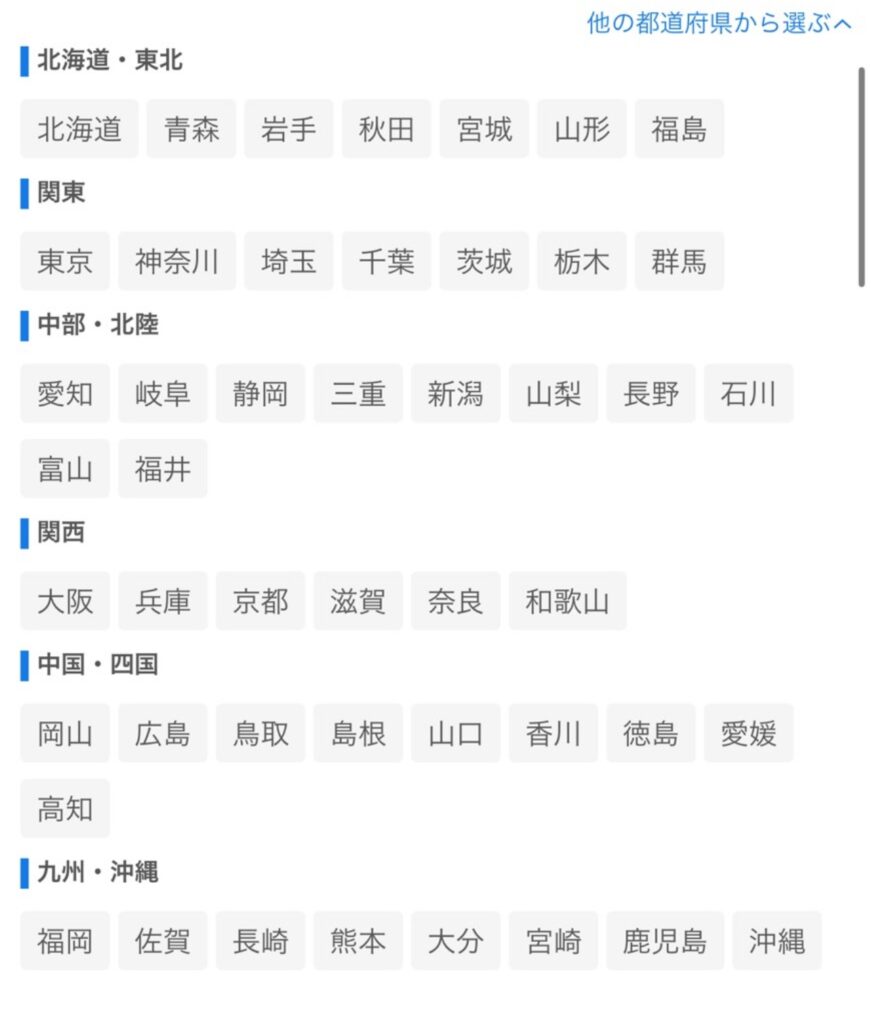871x1024 pixels.
Task: Tap the 愛媛 chip
Action: 748,734
